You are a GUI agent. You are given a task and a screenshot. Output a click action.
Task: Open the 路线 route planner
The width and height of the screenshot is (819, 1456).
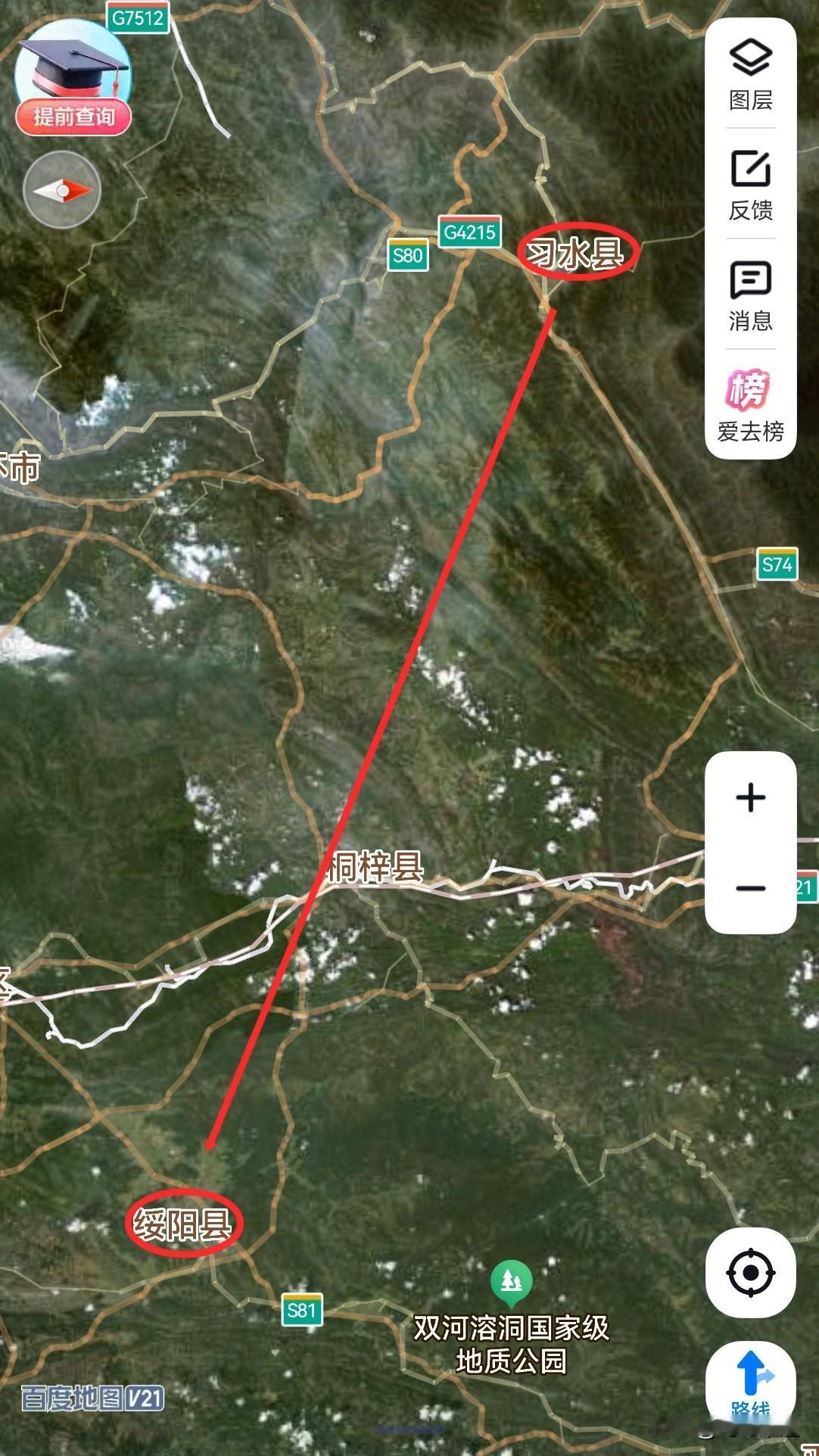[x=750, y=1382]
